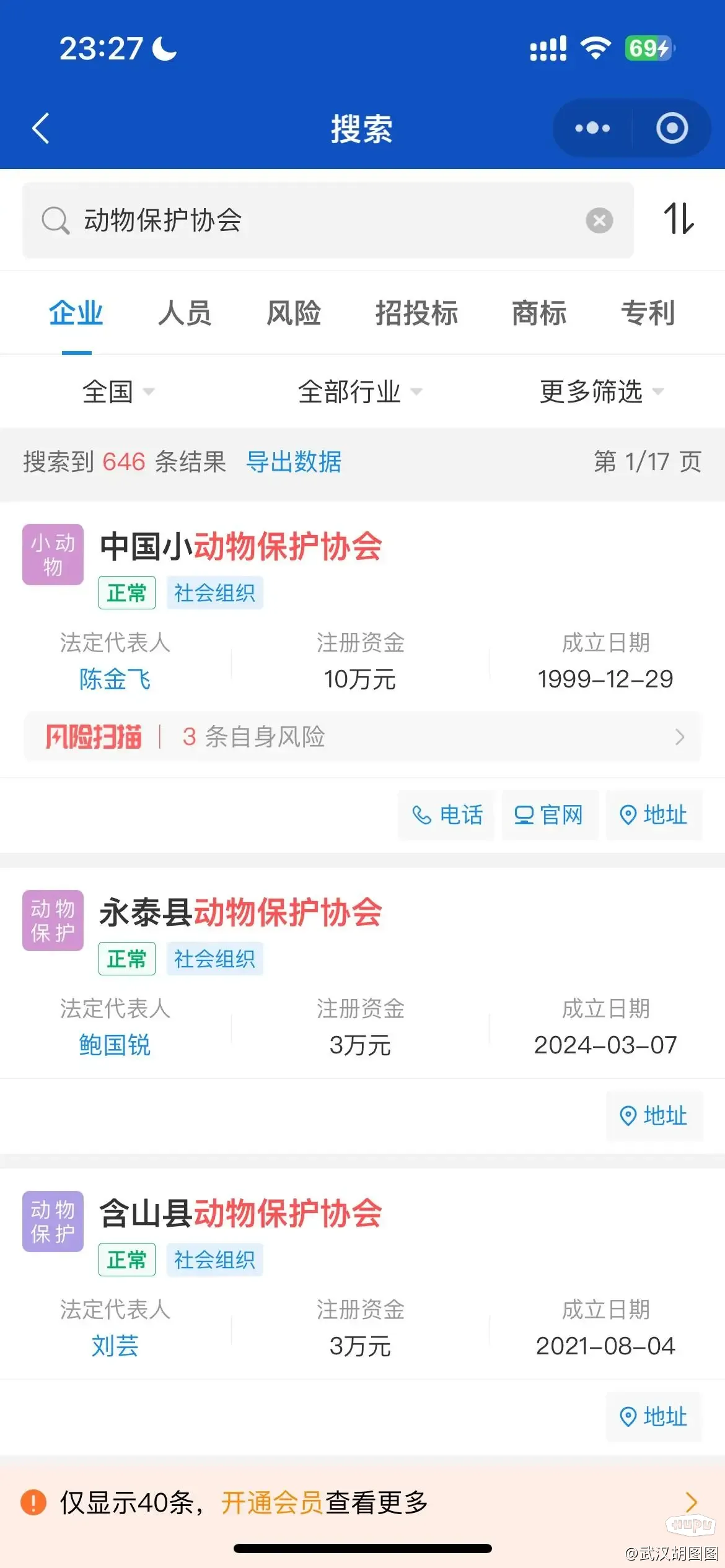Switch to the 人员 tab
Screen dimensions: 725x1568
[185, 313]
